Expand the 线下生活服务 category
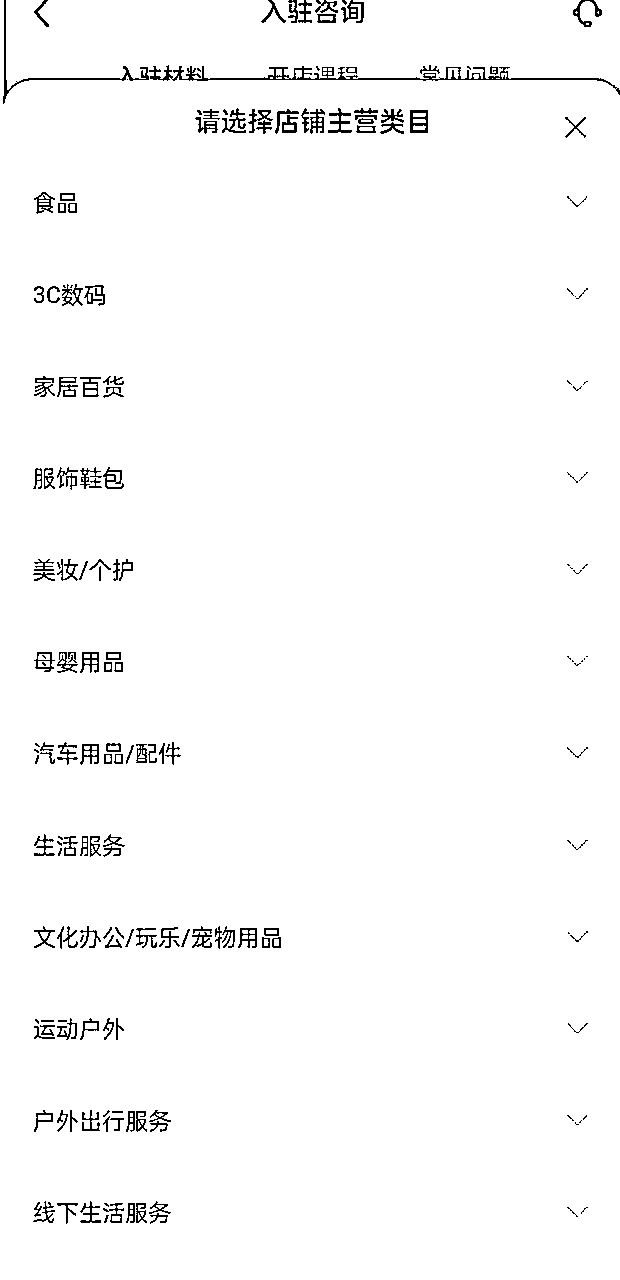 pos(577,1212)
